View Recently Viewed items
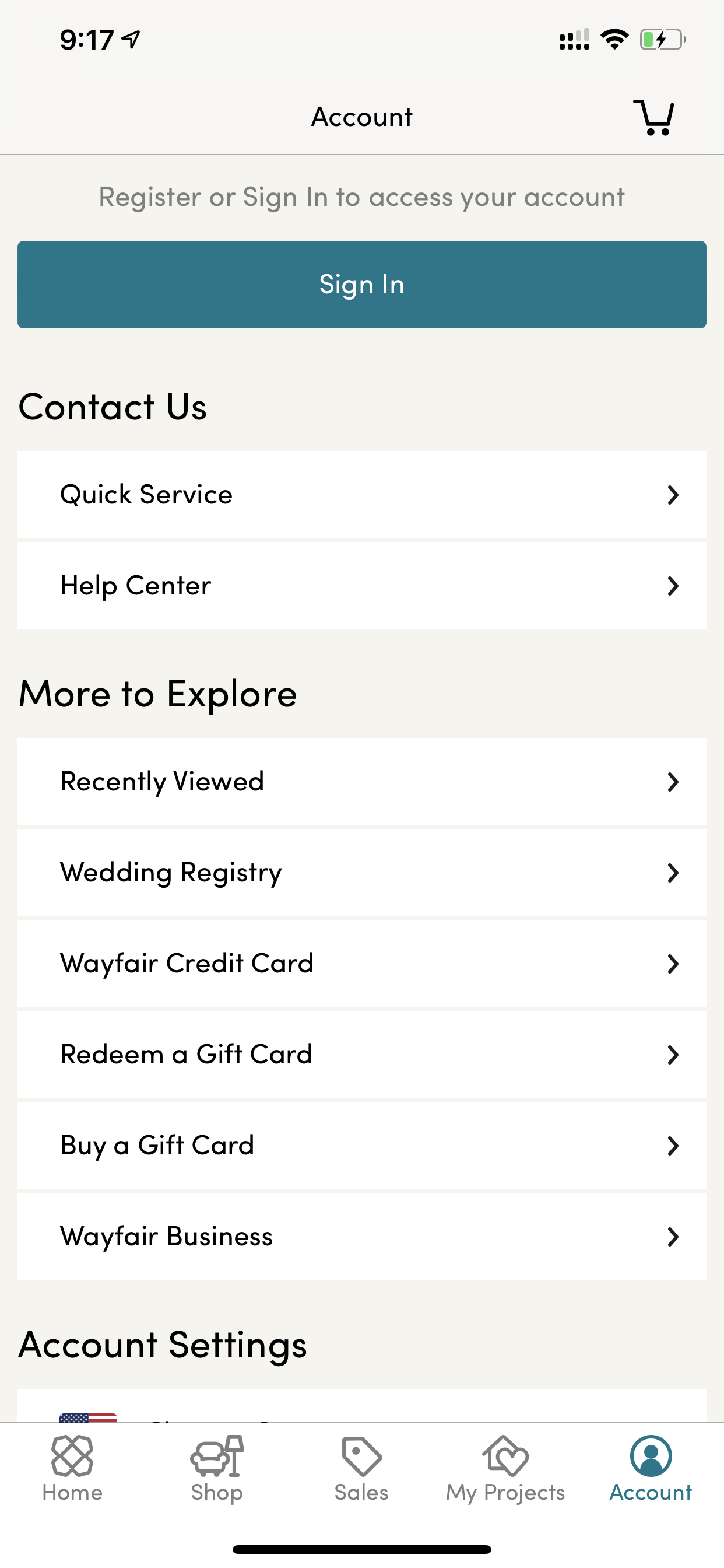Screen dimensions: 724x1568 [362, 782]
